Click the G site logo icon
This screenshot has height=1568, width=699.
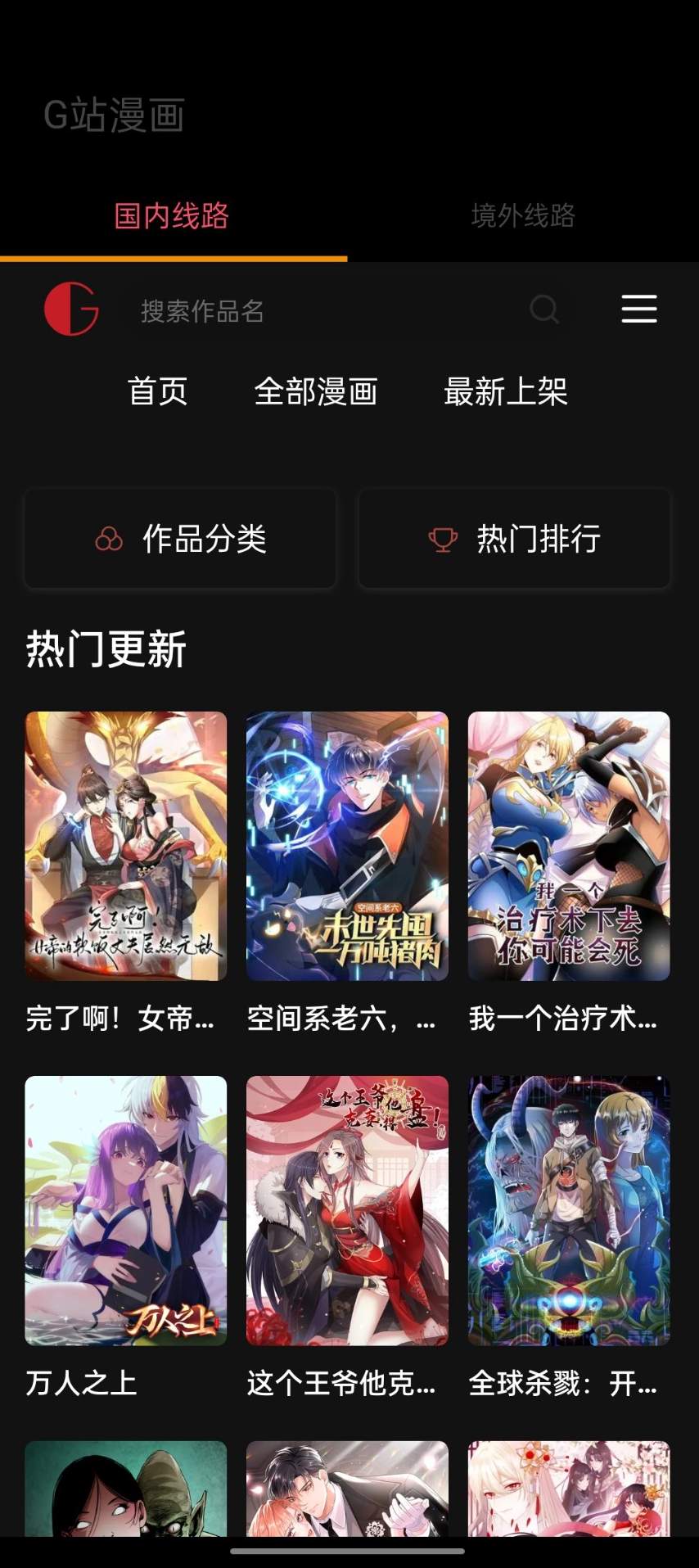click(71, 310)
